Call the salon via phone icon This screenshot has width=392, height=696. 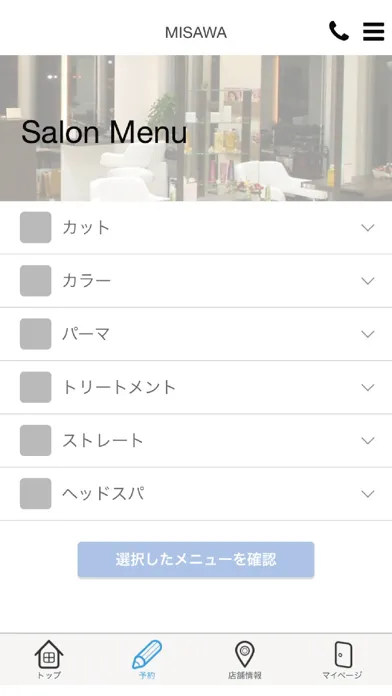click(x=339, y=31)
